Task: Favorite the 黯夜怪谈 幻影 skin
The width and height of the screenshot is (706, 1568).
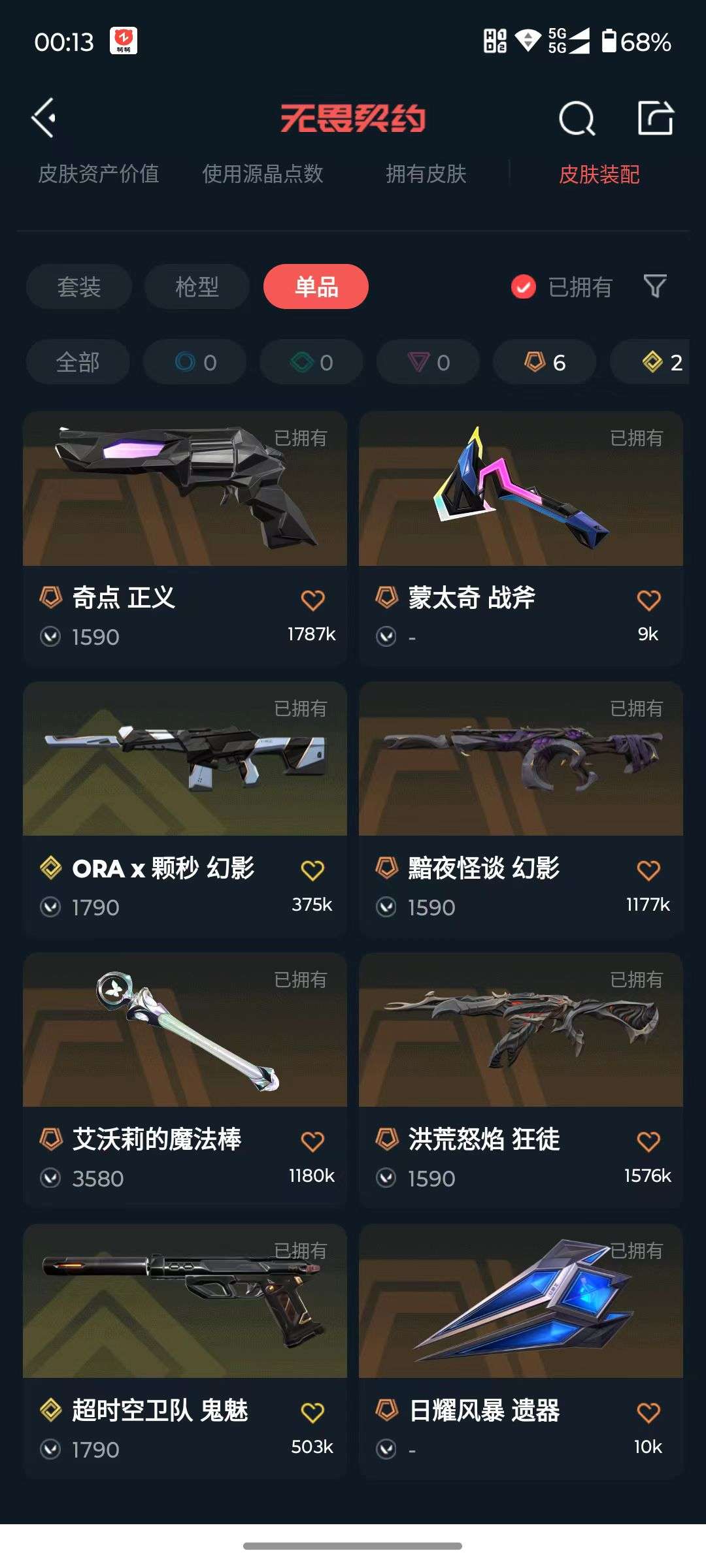Action: pyautogui.click(x=648, y=869)
